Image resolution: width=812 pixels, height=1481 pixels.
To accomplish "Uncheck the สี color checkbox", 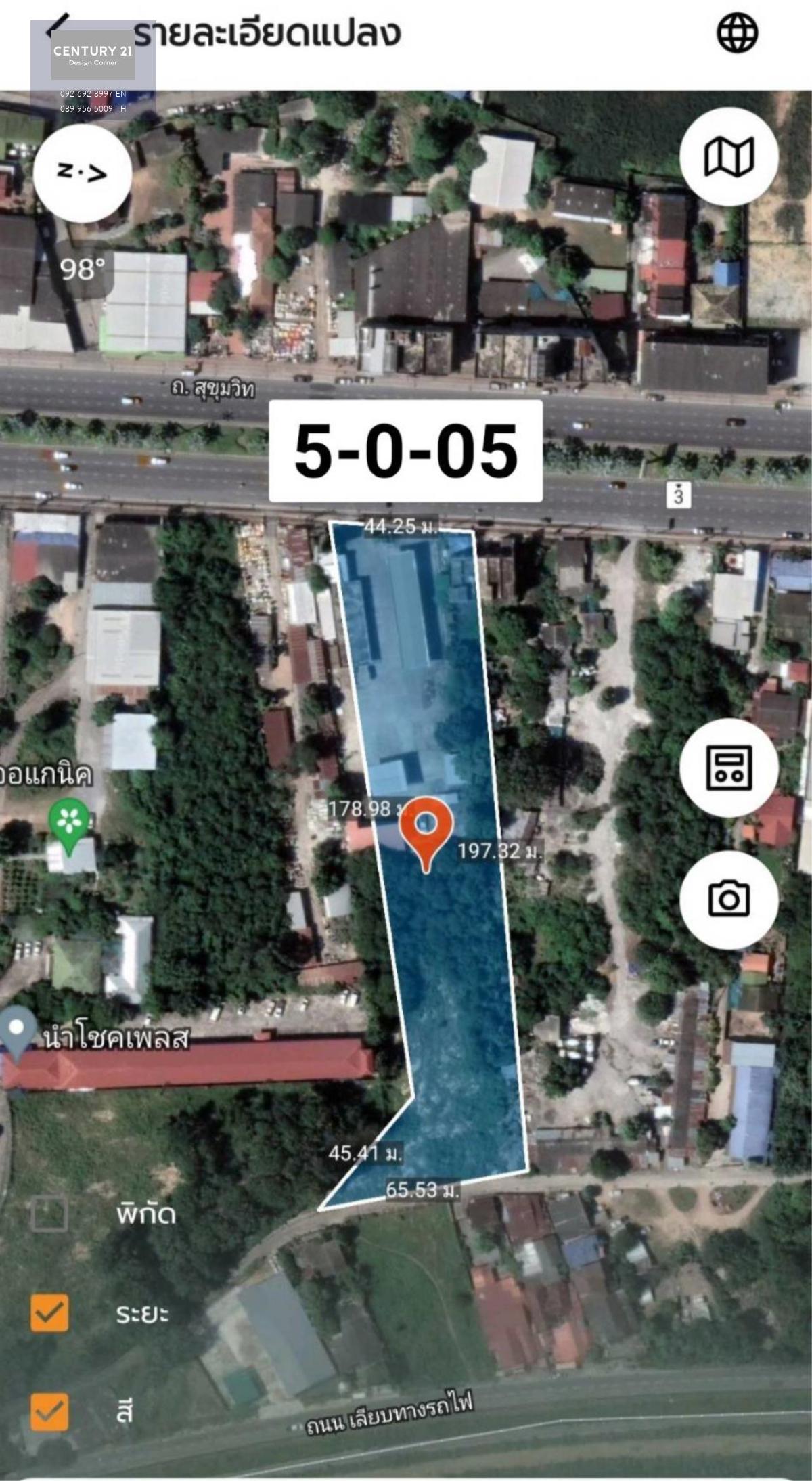I will [50, 1411].
